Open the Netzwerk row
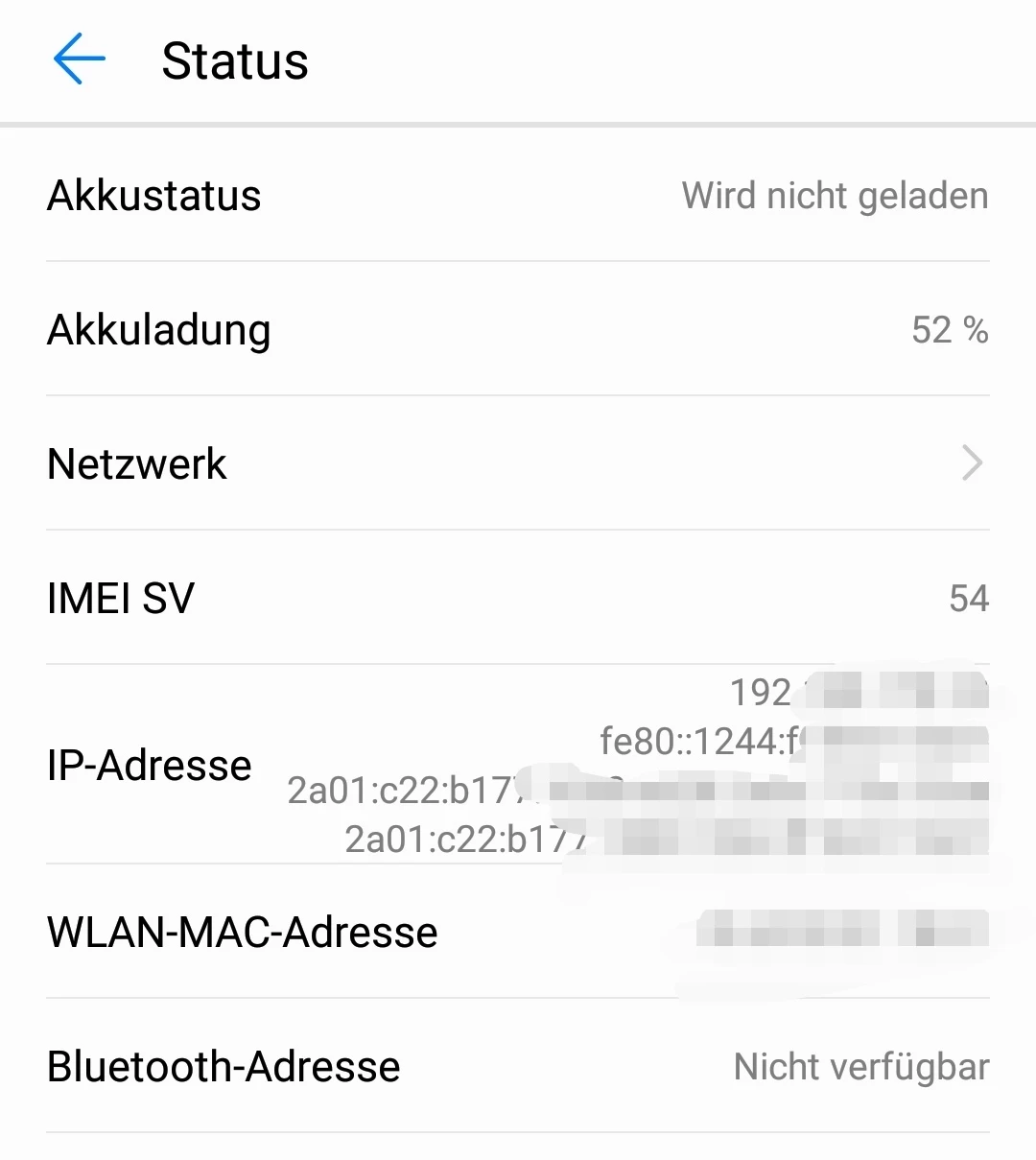The height and width of the screenshot is (1160, 1036). (518, 463)
